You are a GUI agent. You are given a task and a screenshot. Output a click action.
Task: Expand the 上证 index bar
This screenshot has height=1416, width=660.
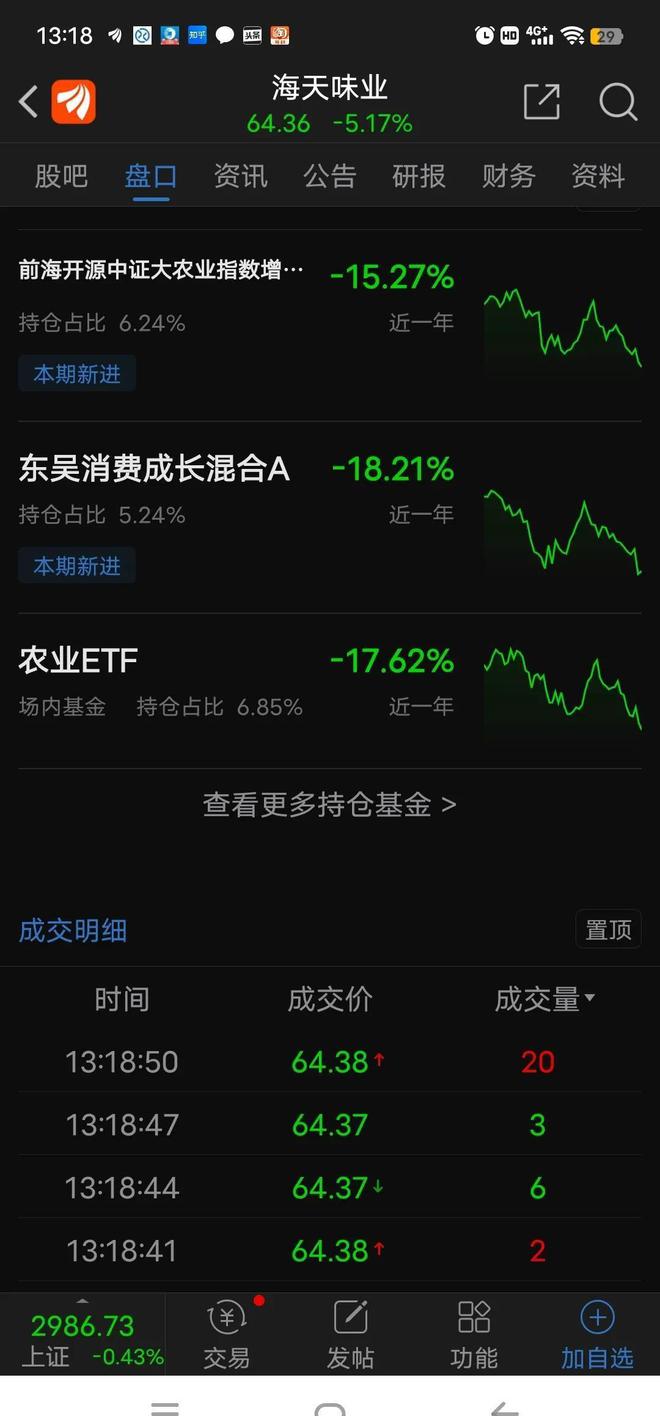point(83,1335)
